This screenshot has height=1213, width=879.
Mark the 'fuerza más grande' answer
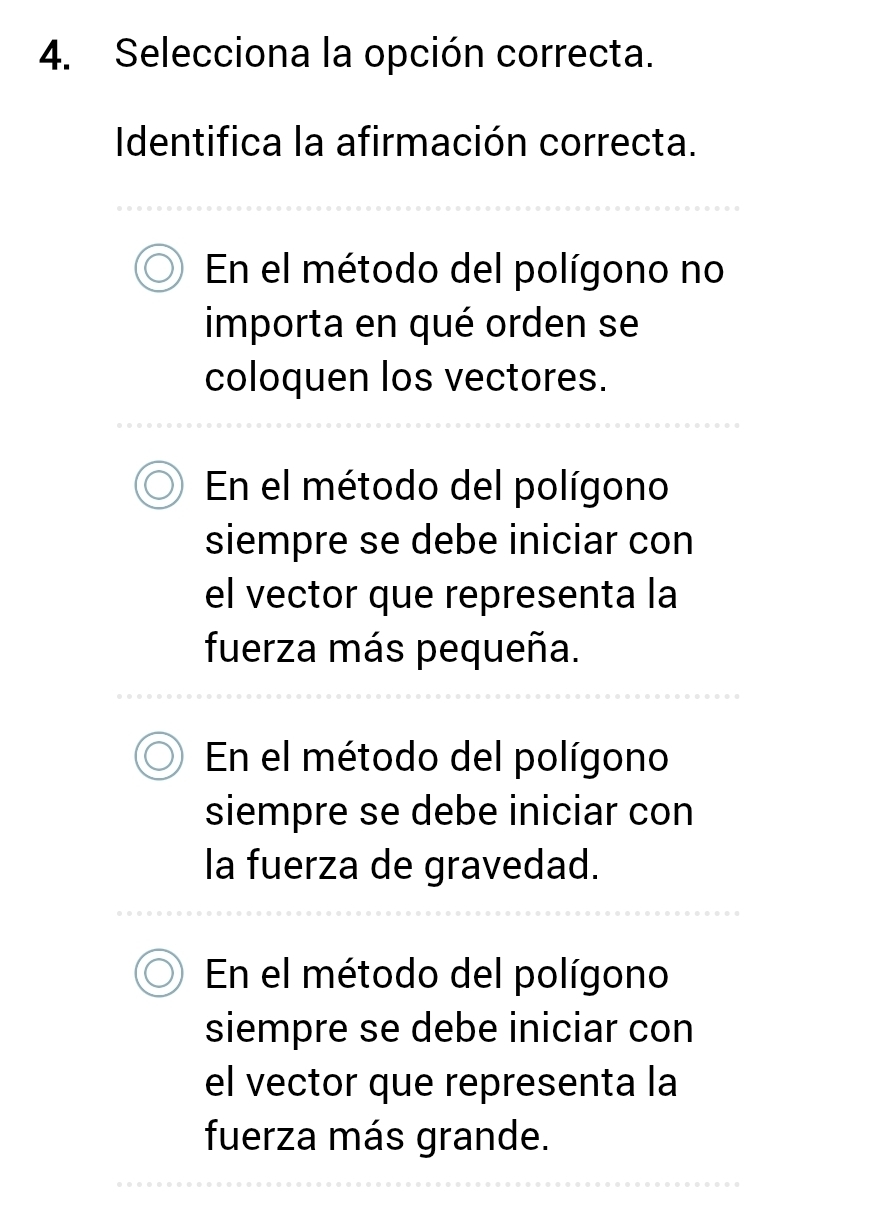pos(159,973)
